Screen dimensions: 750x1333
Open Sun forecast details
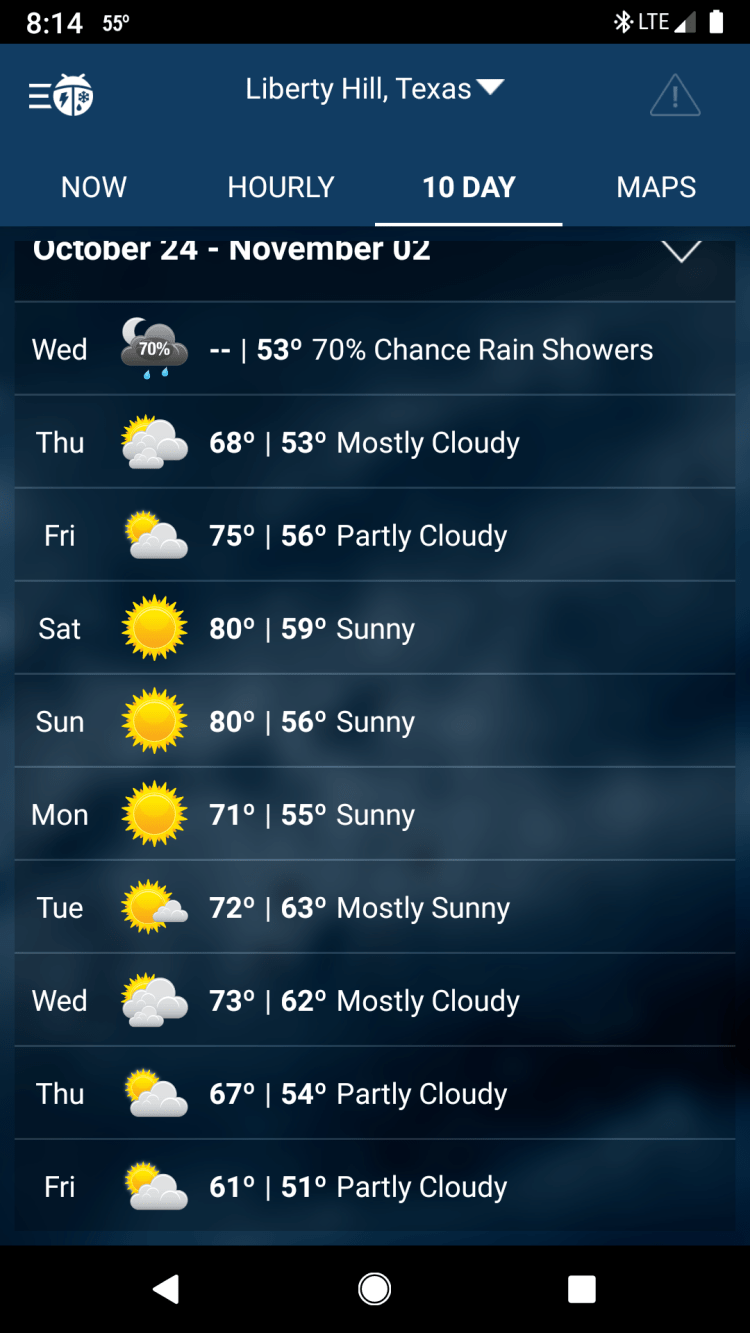(375, 721)
